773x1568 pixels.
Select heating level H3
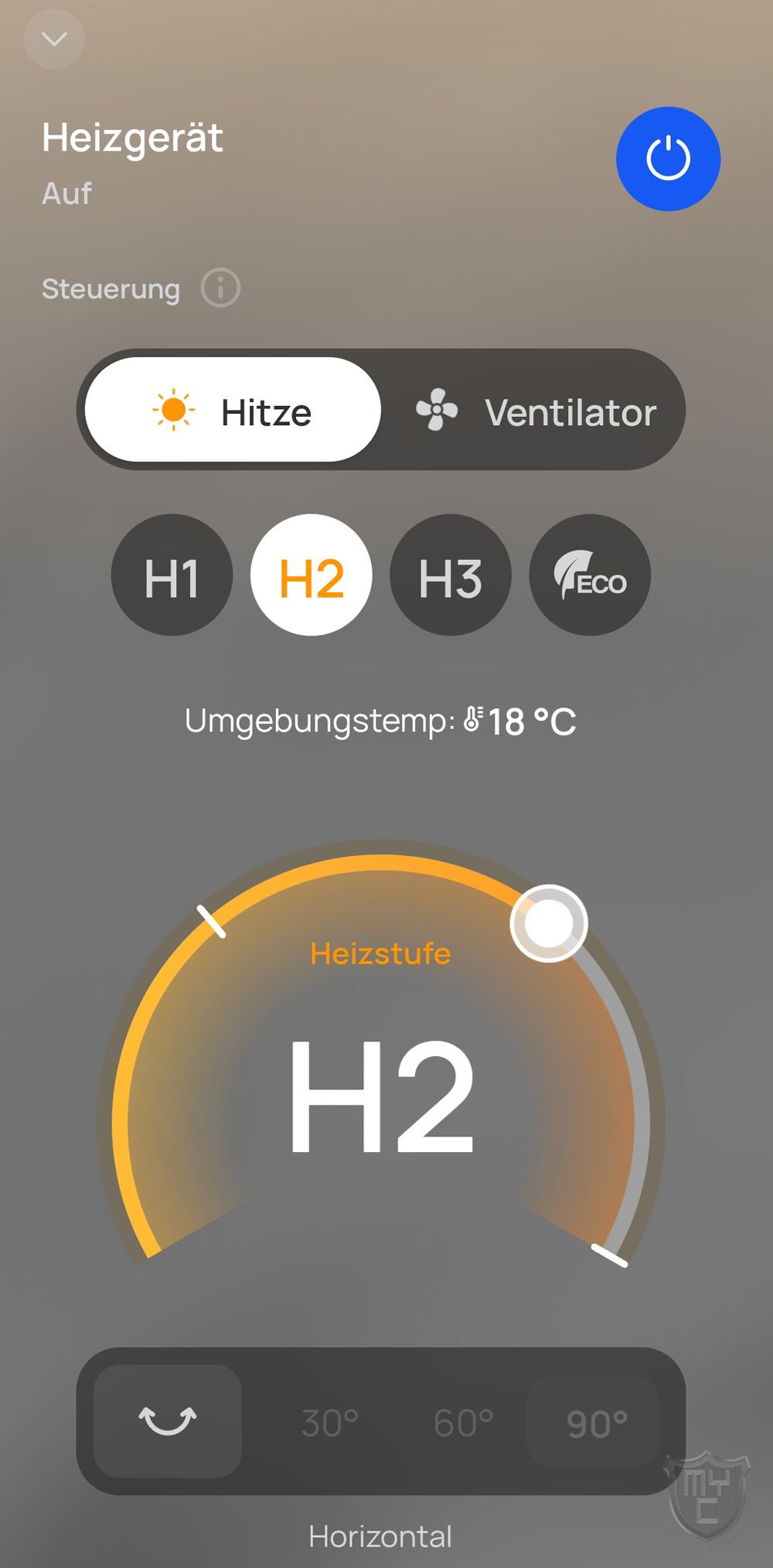[450, 575]
